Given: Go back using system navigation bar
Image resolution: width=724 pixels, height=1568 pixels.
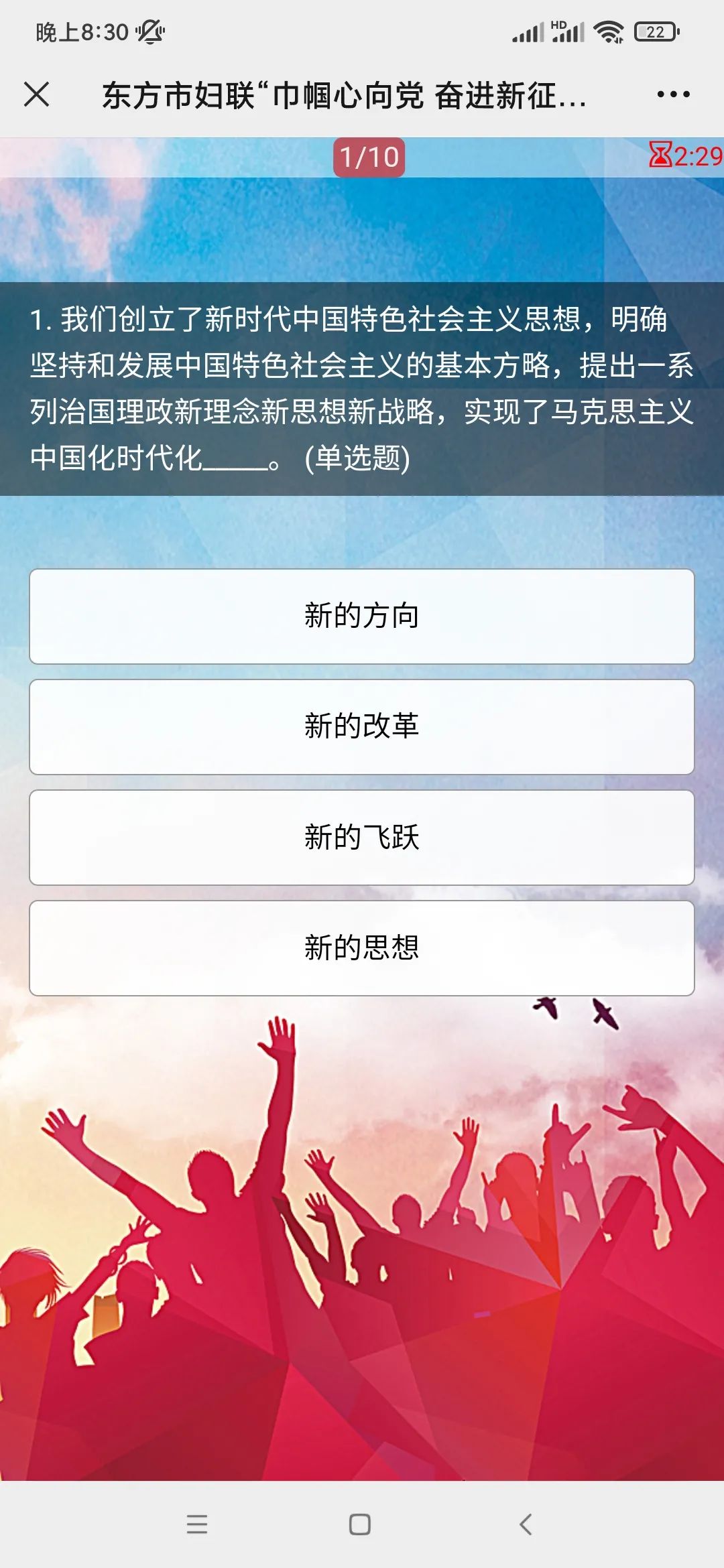Looking at the screenshot, I should coord(526,1524).
